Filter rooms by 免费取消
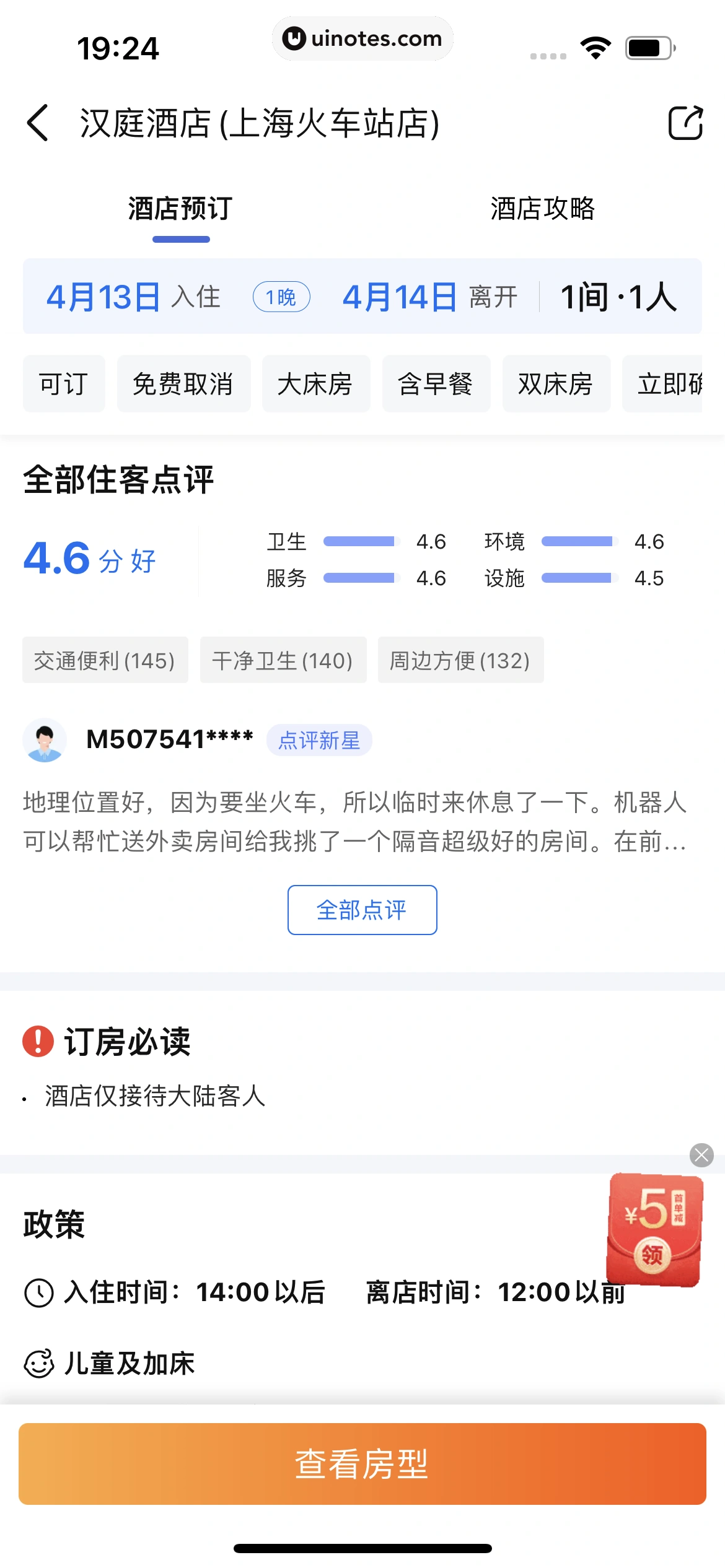This screenshot has height=1568, width=725. [x=183, y=384]
